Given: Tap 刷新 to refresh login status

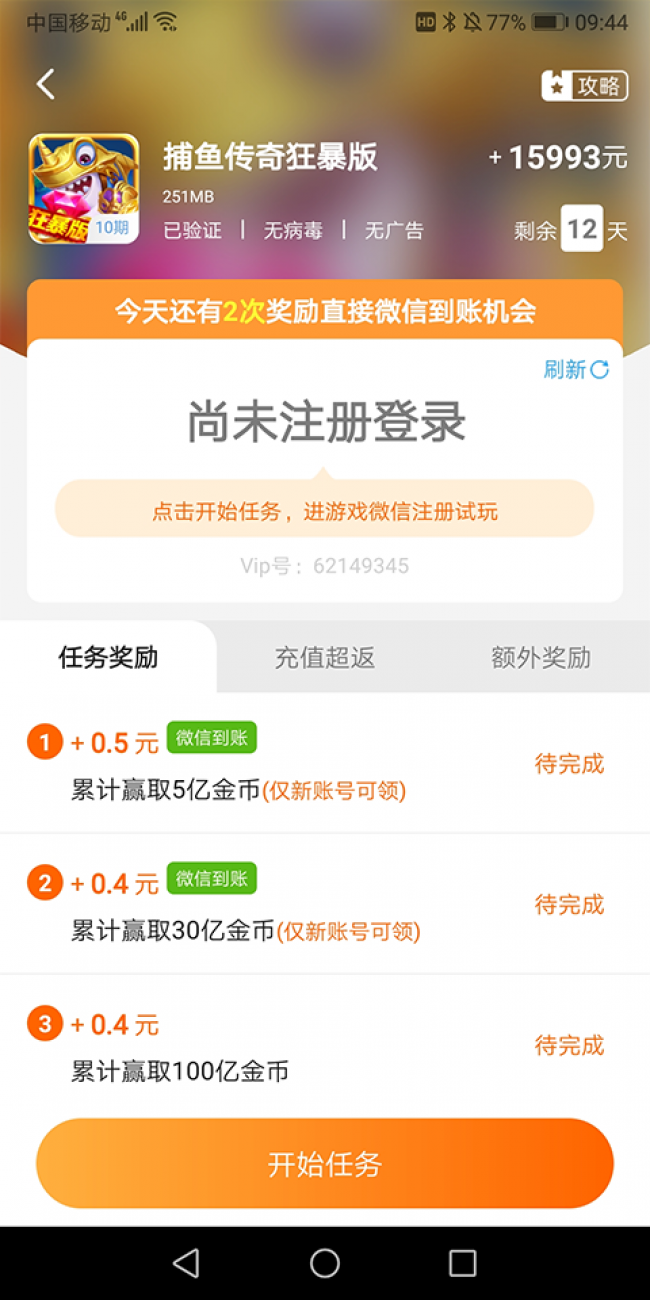Looking at the screenshot, I should (x=576, y=369).
